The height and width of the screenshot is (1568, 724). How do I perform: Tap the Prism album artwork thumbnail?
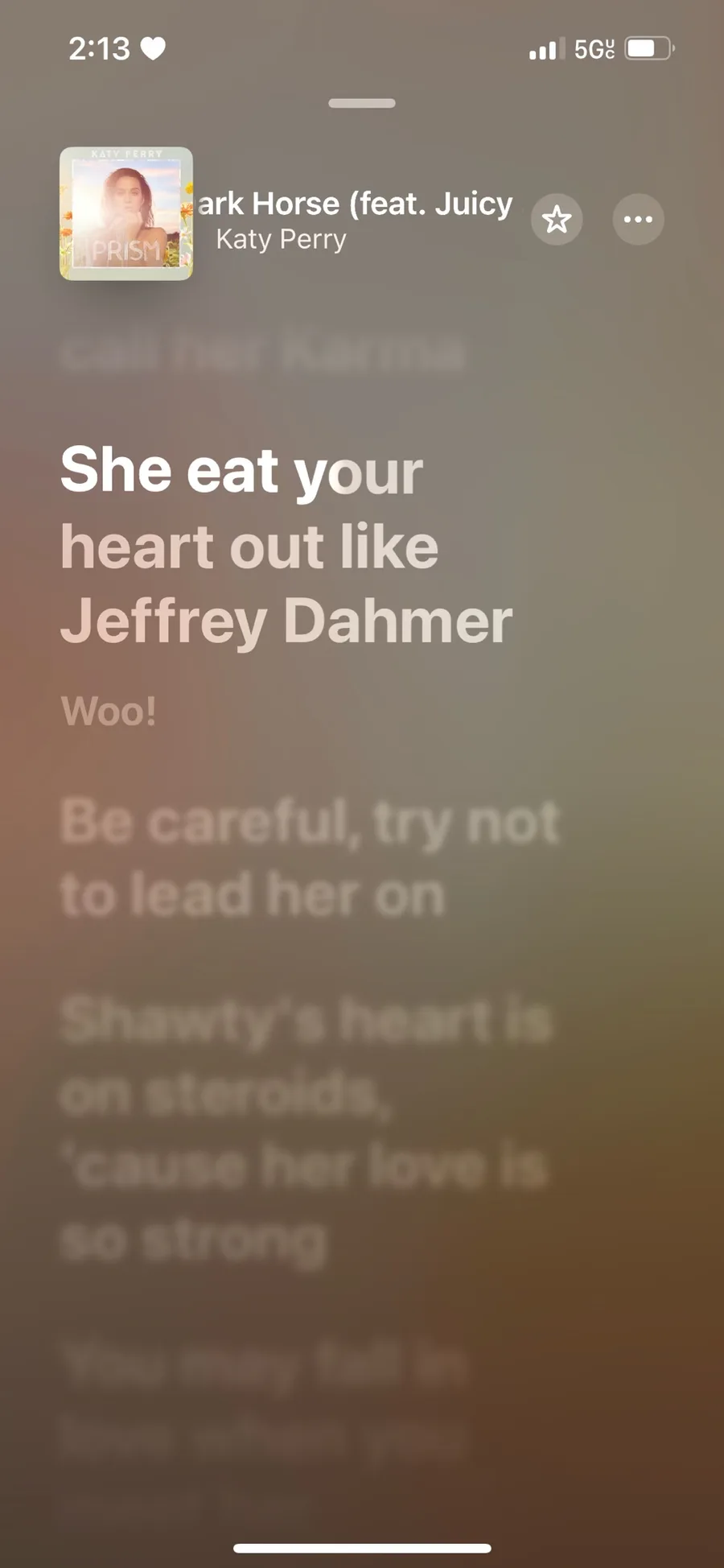point(126,213)
